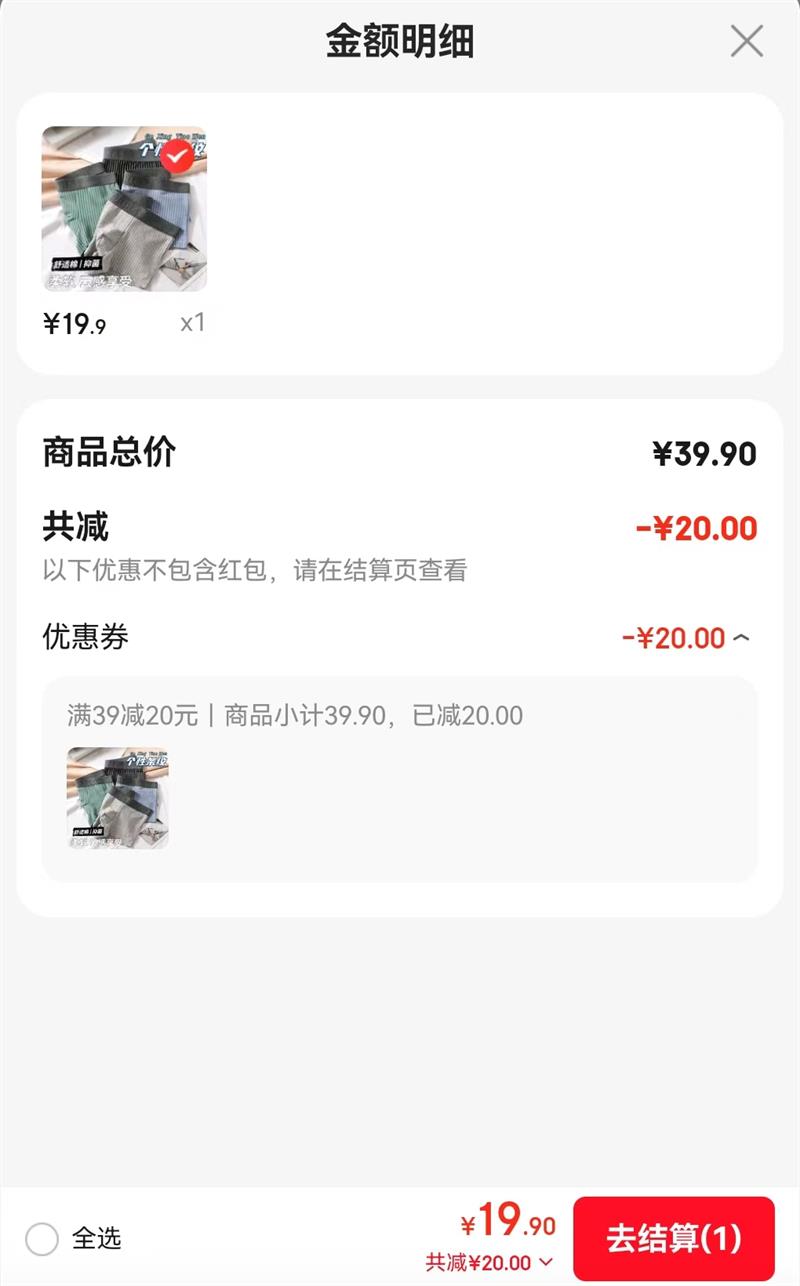Viewport: 800px width, 1286px height.
Task: Collapse the 优惠券 discount details
Action: point(741,638)
